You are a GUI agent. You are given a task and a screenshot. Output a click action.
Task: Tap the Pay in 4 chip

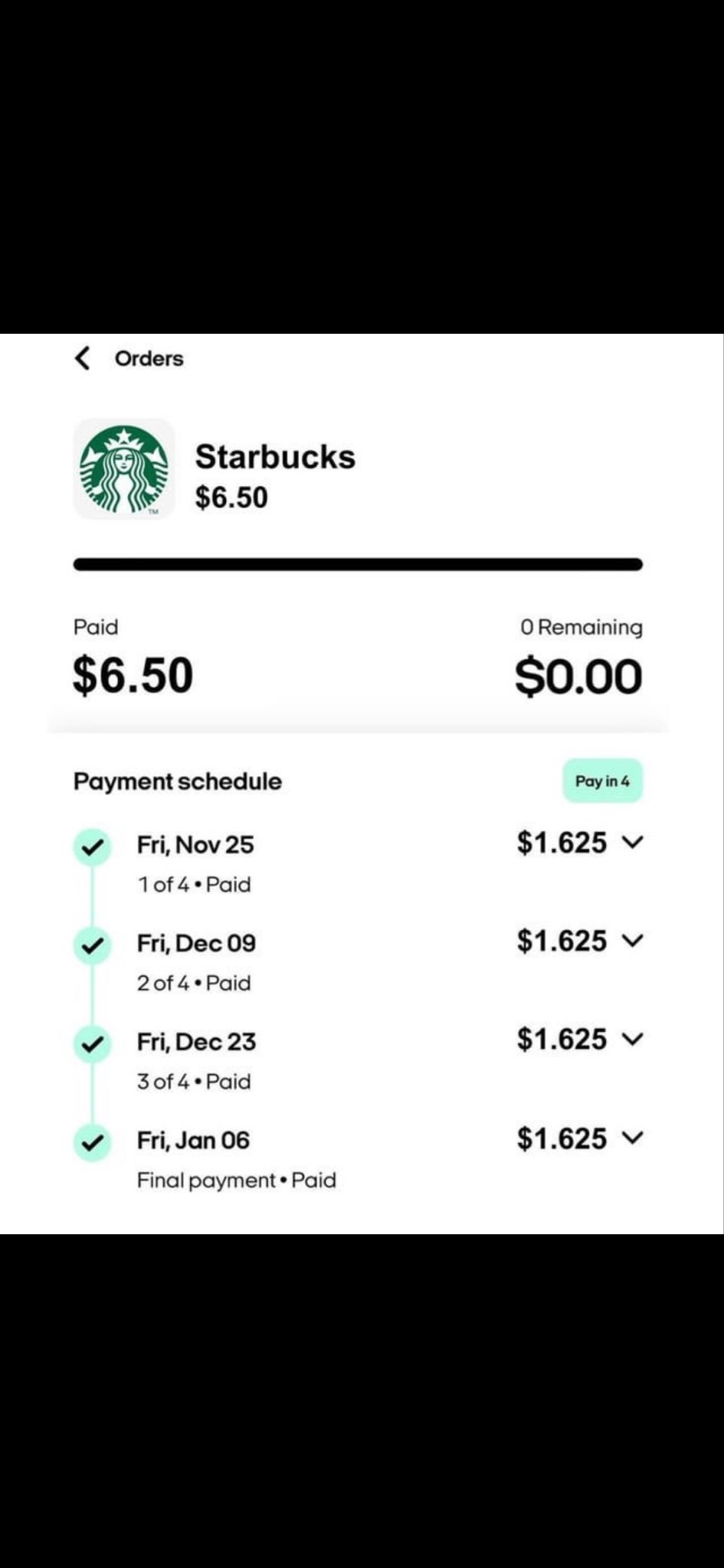pos(602,781)
